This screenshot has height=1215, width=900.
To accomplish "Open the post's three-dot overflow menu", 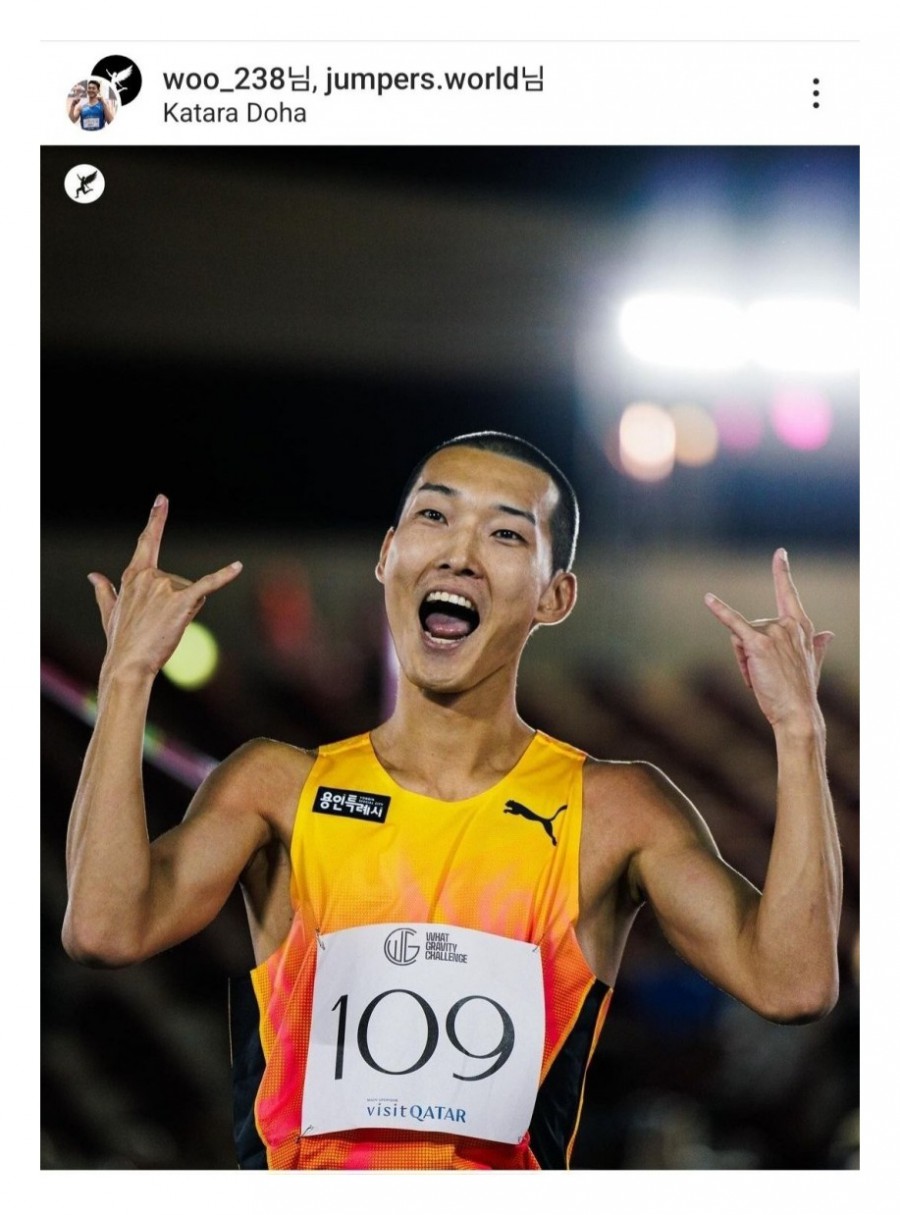I will click(816, 93).
